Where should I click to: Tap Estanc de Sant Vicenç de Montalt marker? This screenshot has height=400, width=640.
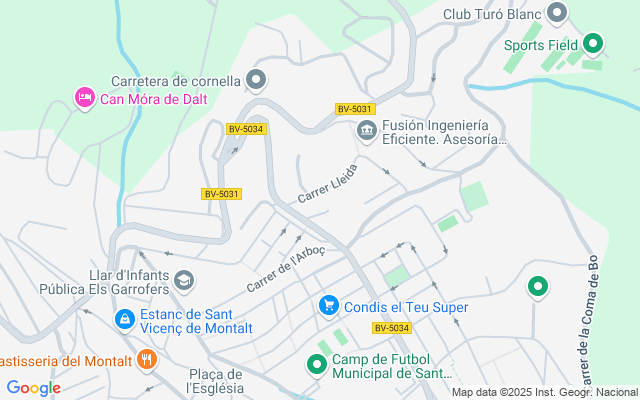125,320
